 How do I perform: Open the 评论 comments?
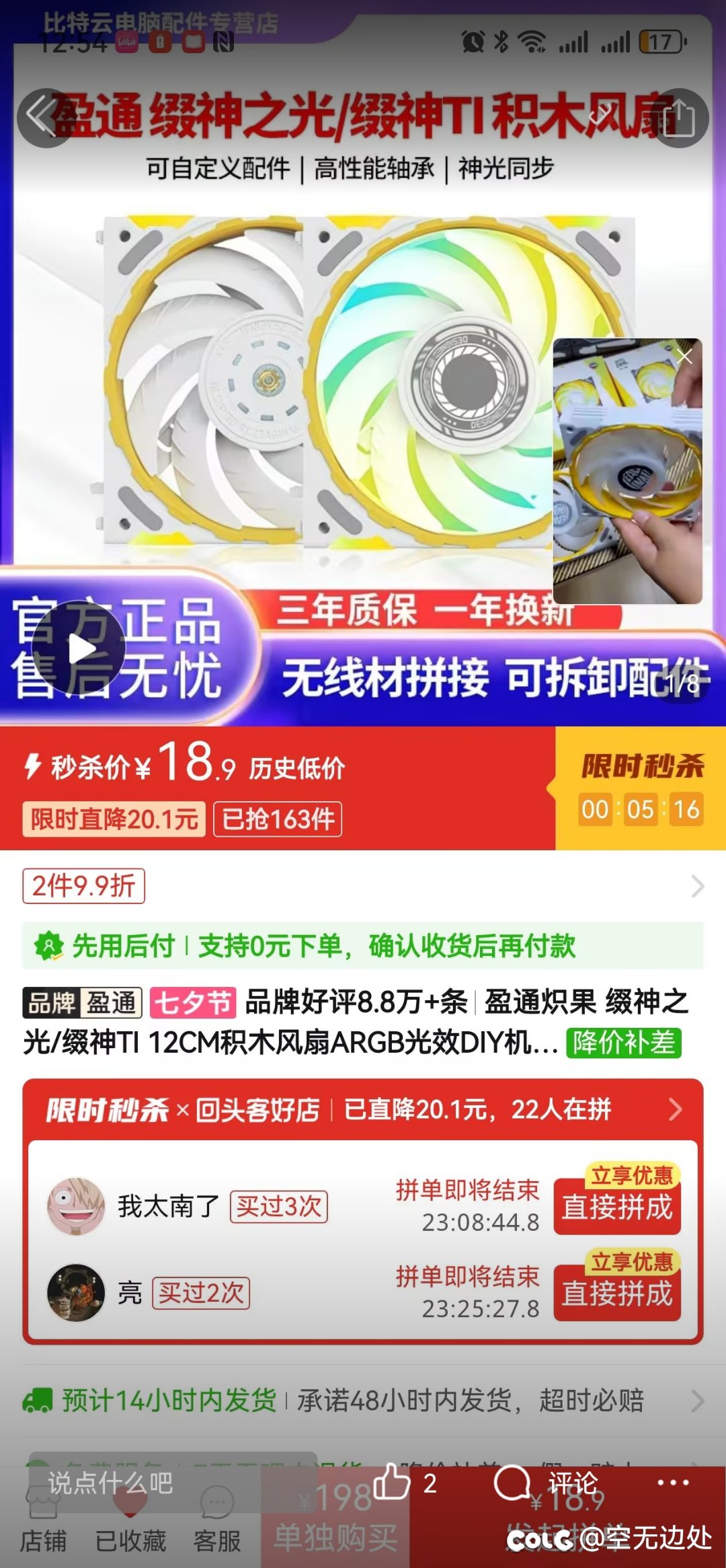(x=544, y=1483)
